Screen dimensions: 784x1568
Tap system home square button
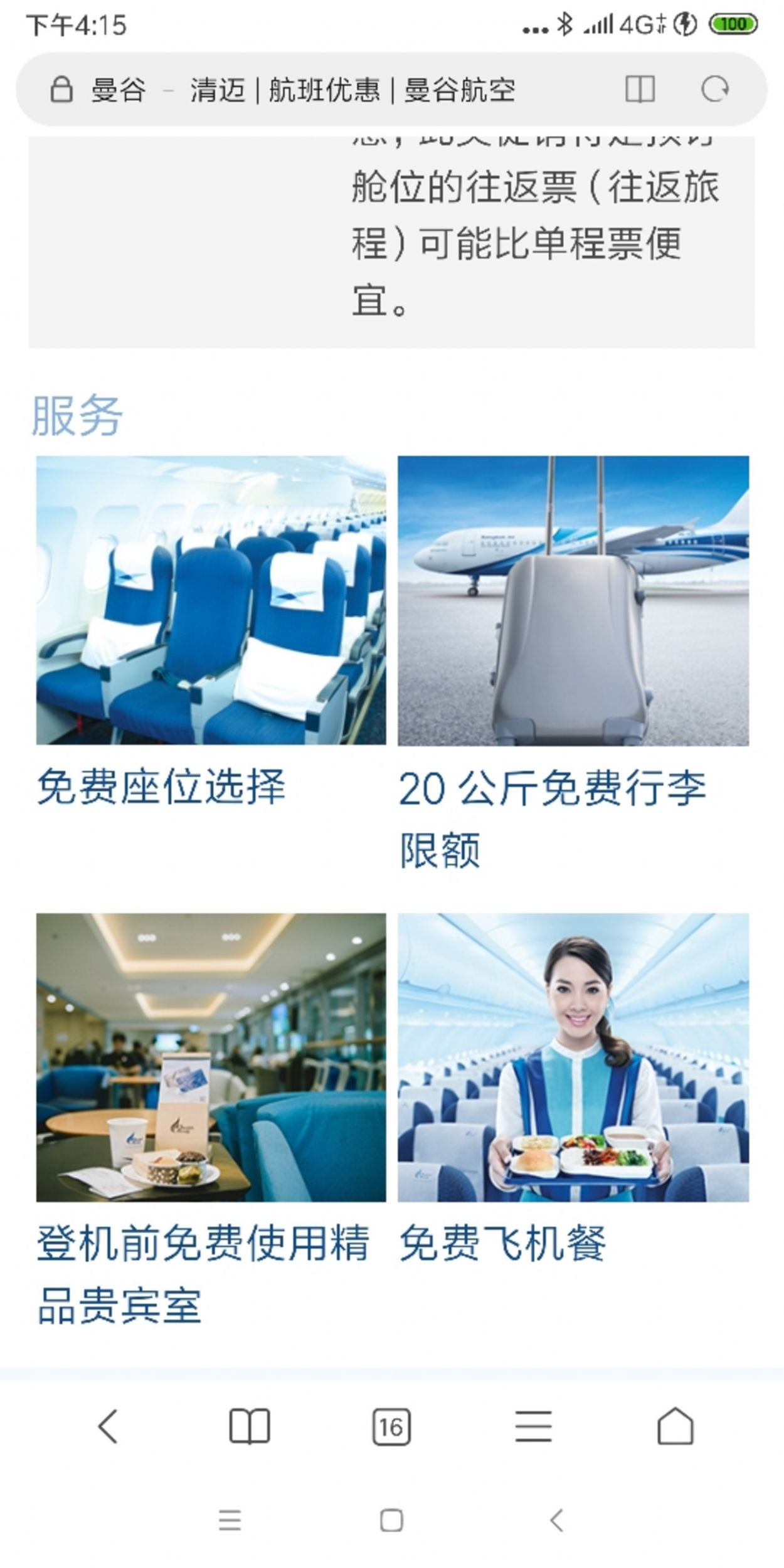pyautogui.click(x=391, y=1521)
